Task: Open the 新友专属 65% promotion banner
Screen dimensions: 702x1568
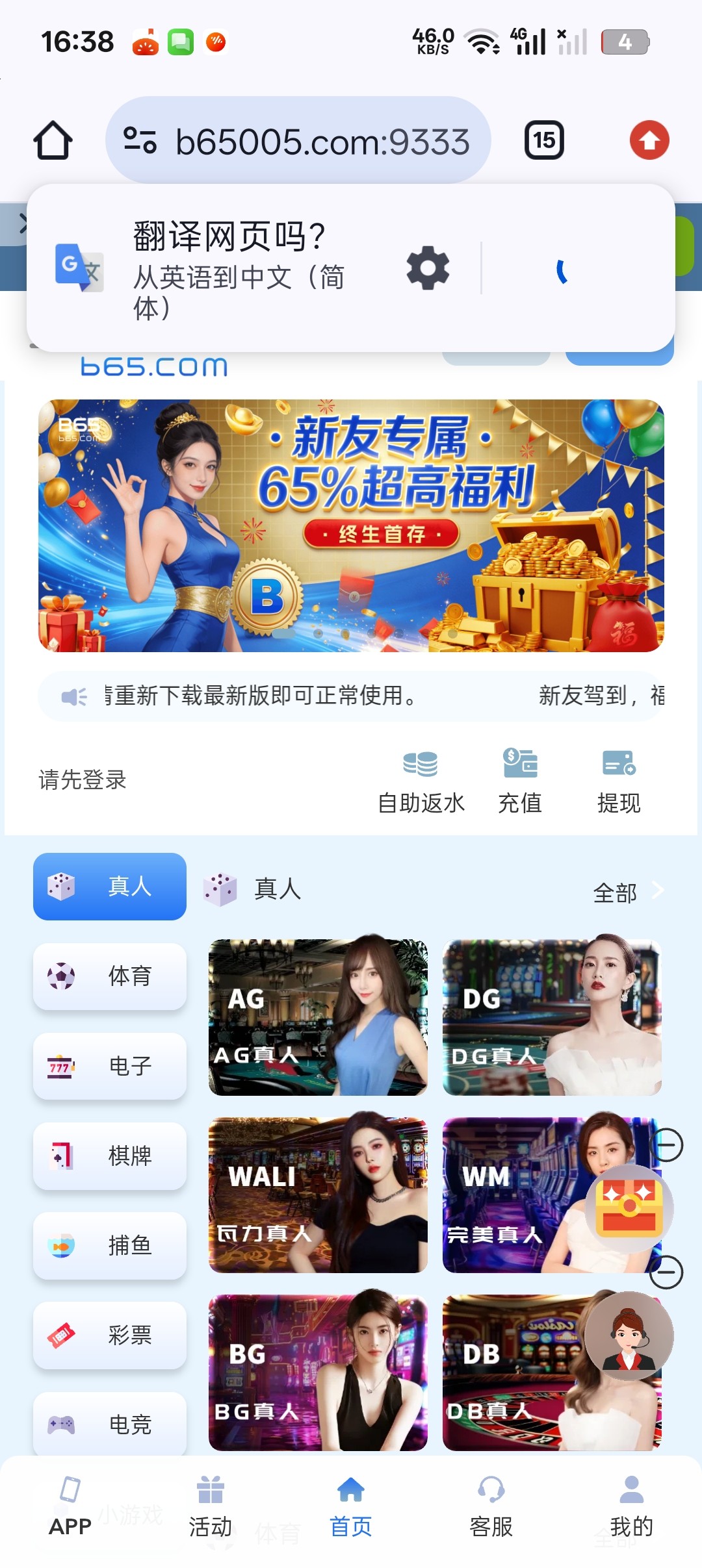Action: (x=351, y=525)
